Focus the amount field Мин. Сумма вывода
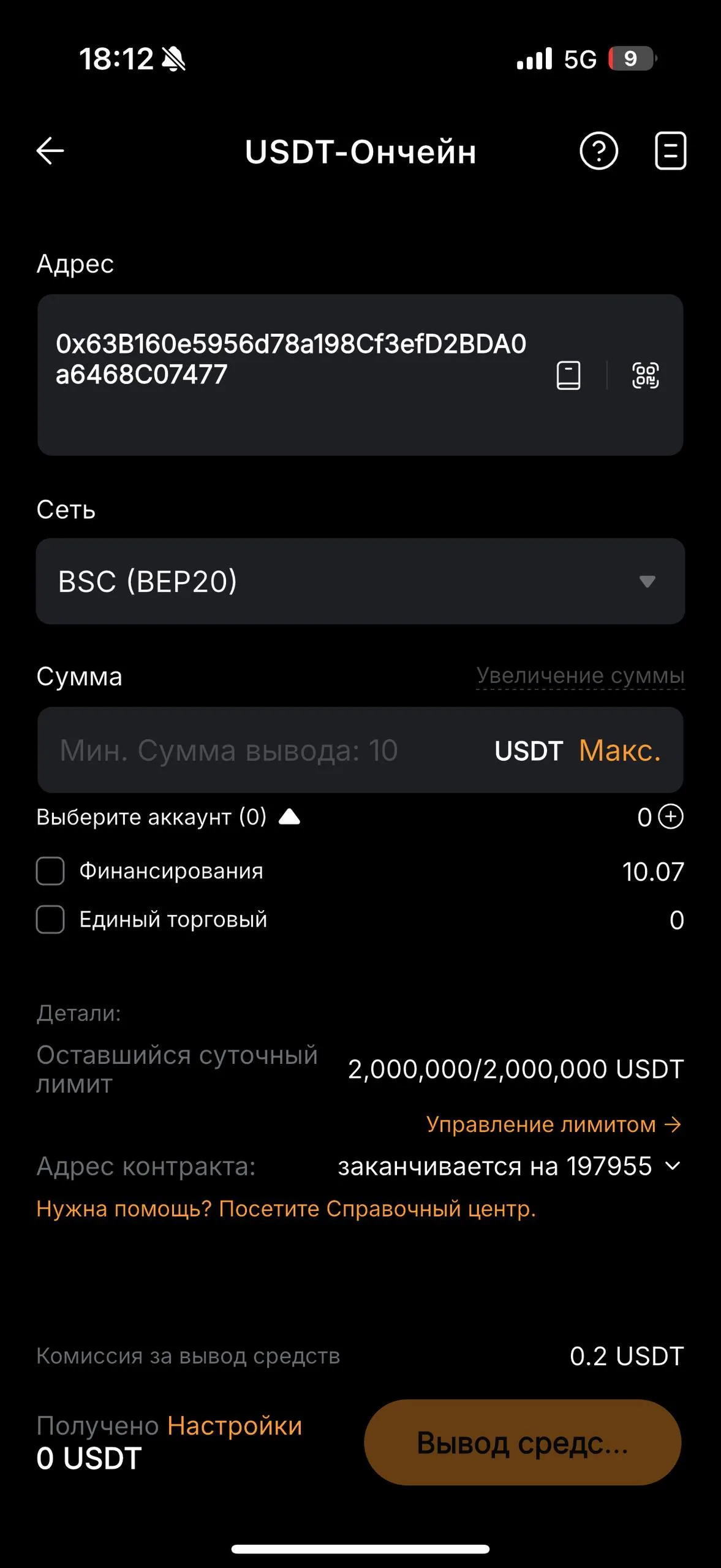Image resolution: width=721 pixels, height=1568 pixels. click(x=263, y=750)
